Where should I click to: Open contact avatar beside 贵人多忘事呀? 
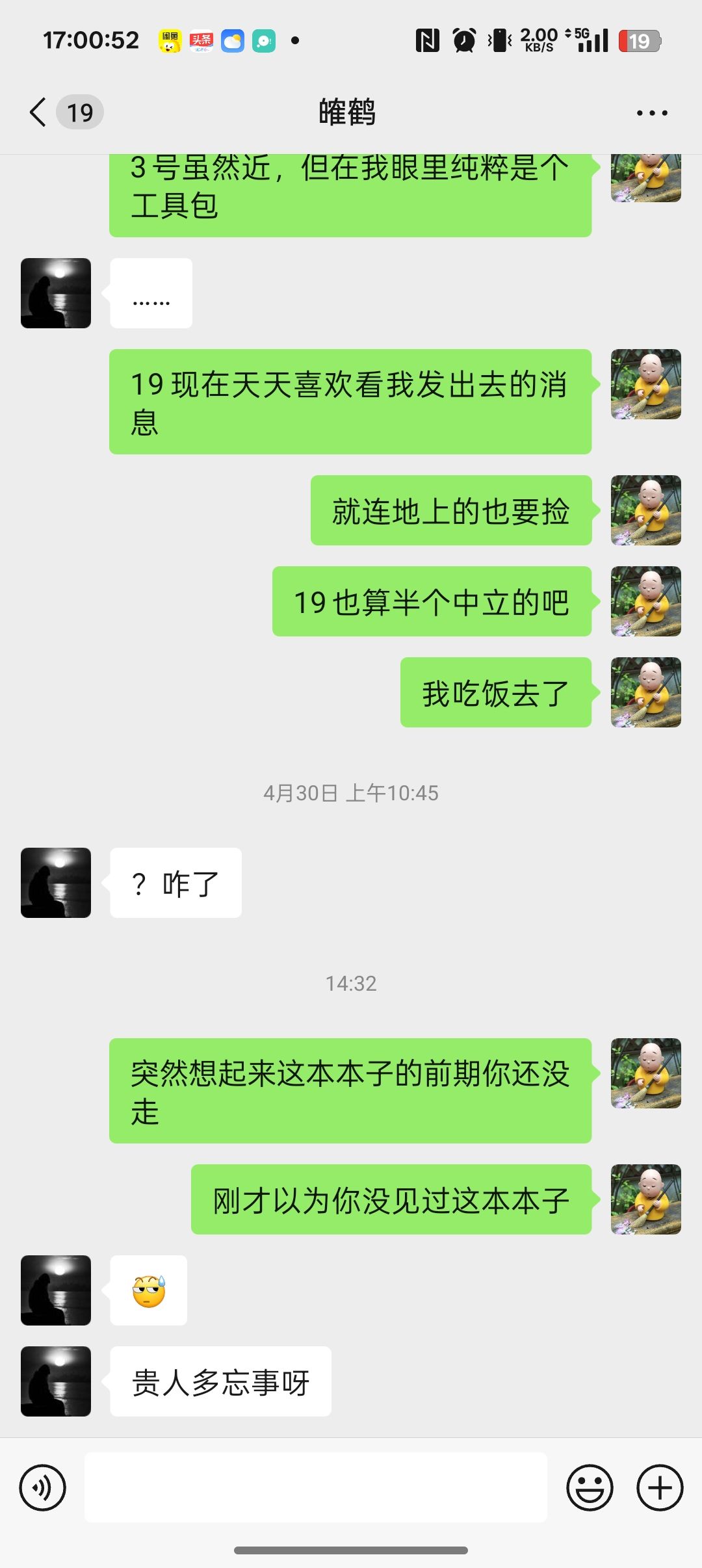point(56,1381)
